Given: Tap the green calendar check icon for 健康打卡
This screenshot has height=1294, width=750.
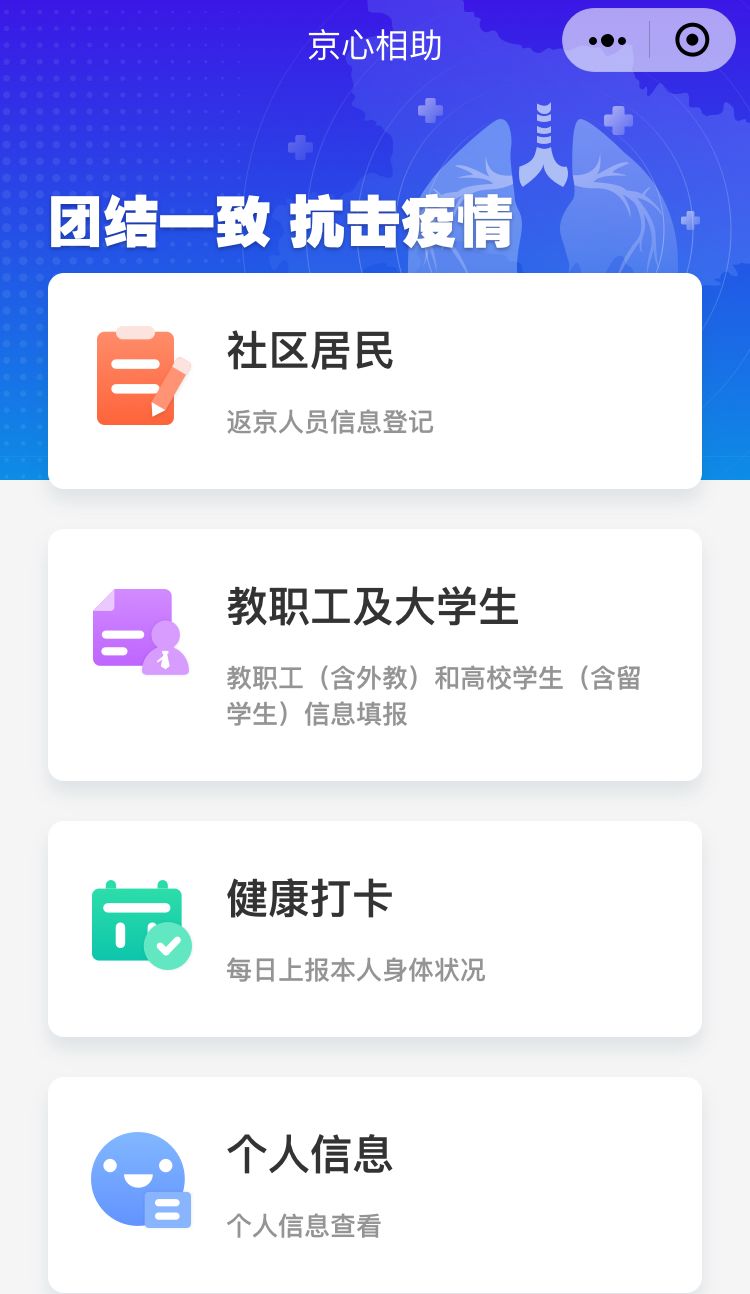Looking at the screenshot, I should point(138,920).
